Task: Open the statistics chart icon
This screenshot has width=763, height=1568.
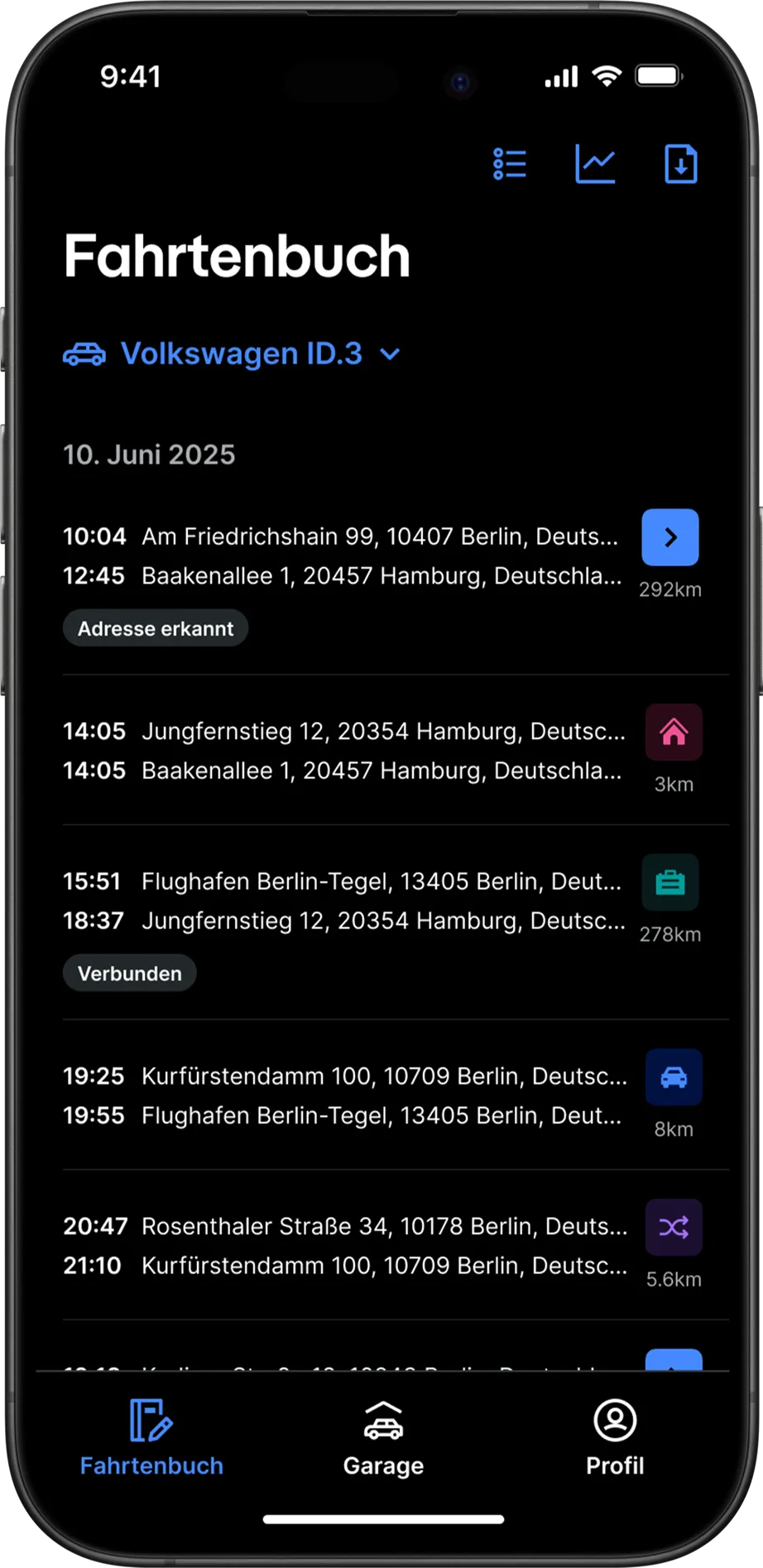Action: 595,164
